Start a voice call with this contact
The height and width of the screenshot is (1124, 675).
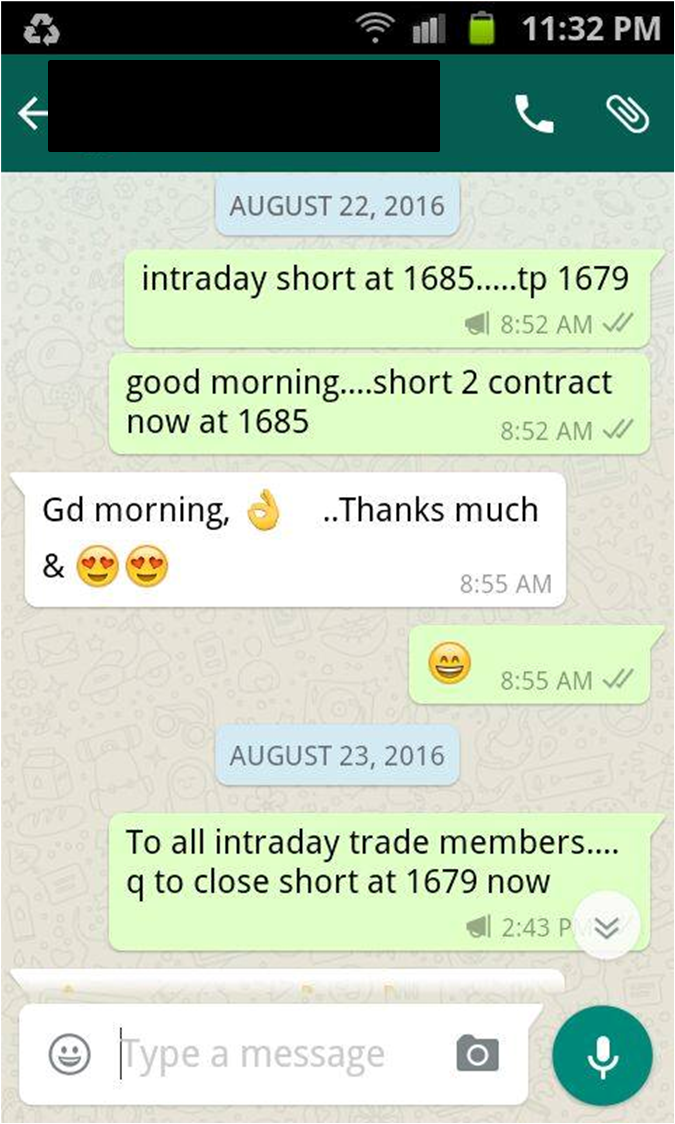[x=534, y=115]
